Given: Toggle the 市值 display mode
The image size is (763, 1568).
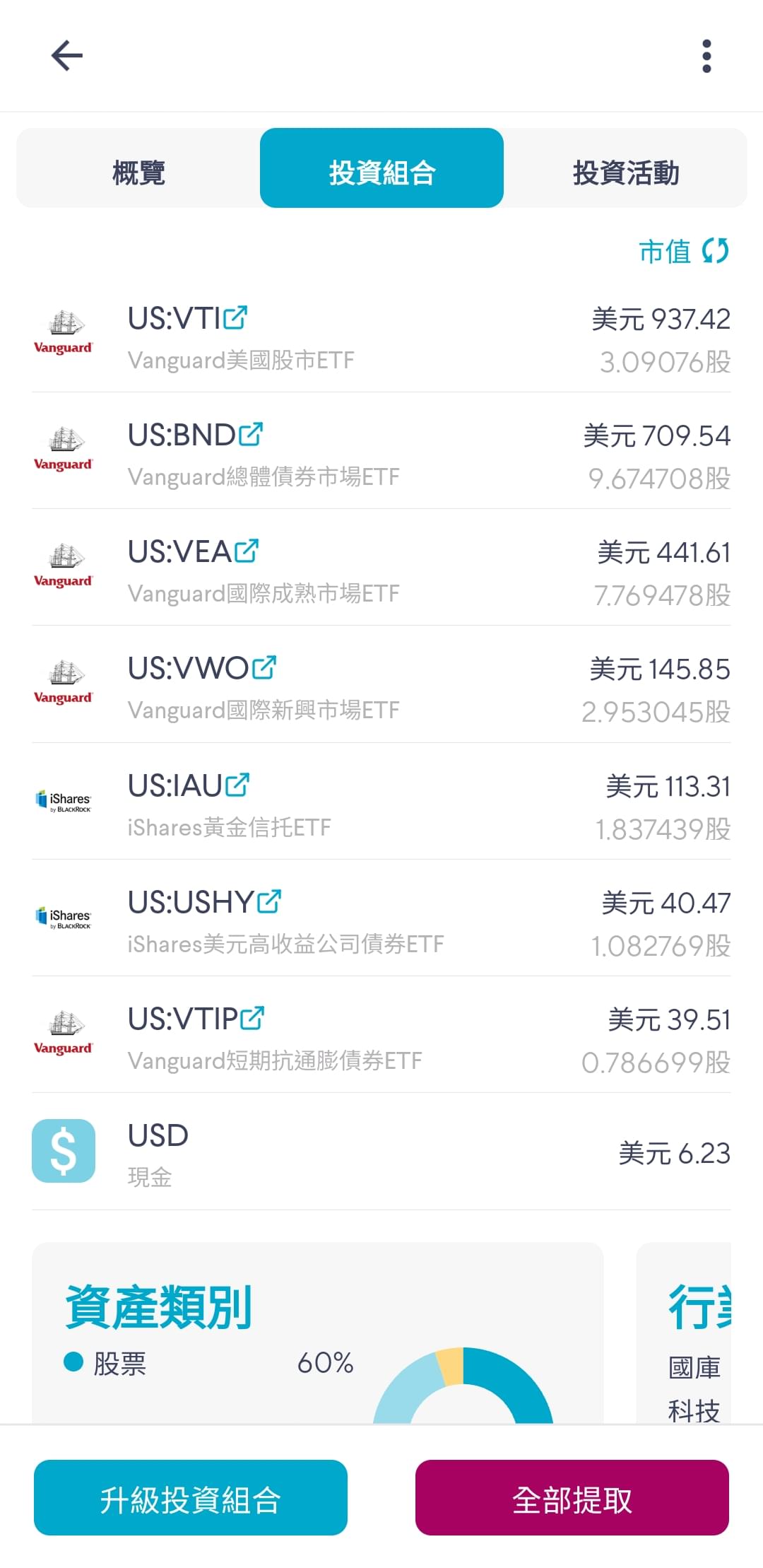Looking at the screenshot, I should (684, 251).
